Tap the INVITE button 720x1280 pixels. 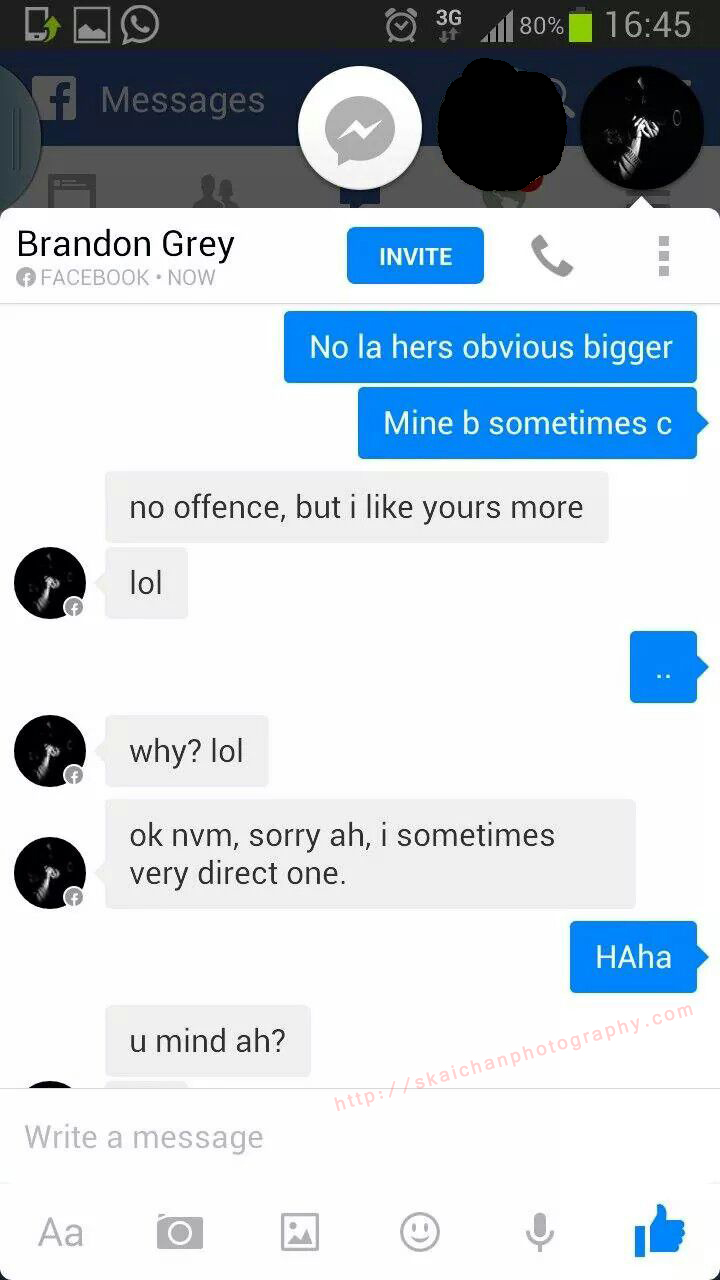[415, 256]
